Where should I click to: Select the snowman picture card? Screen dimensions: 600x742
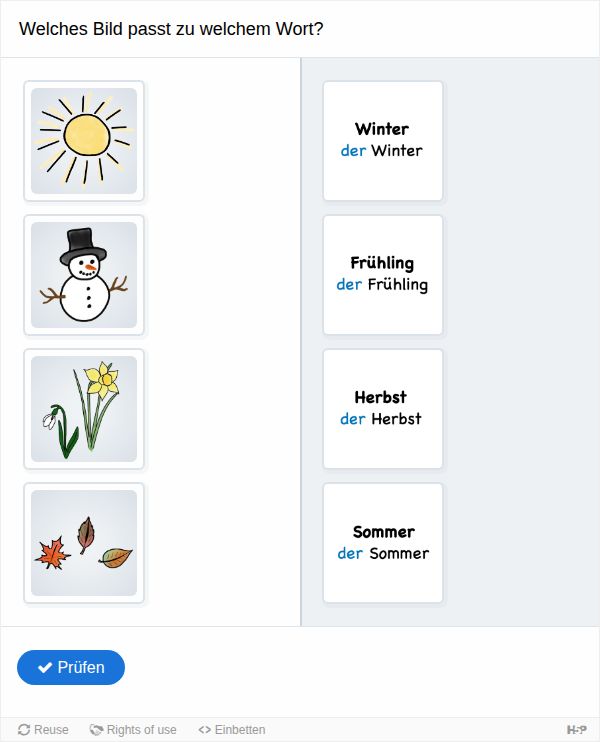click(x=84, y=275)
